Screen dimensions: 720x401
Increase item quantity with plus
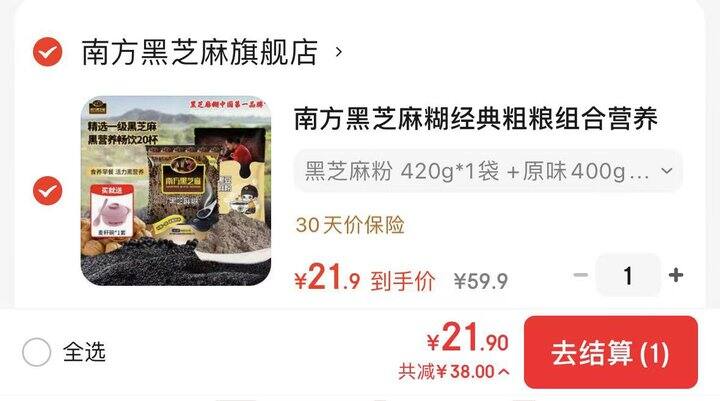point(676,275)
